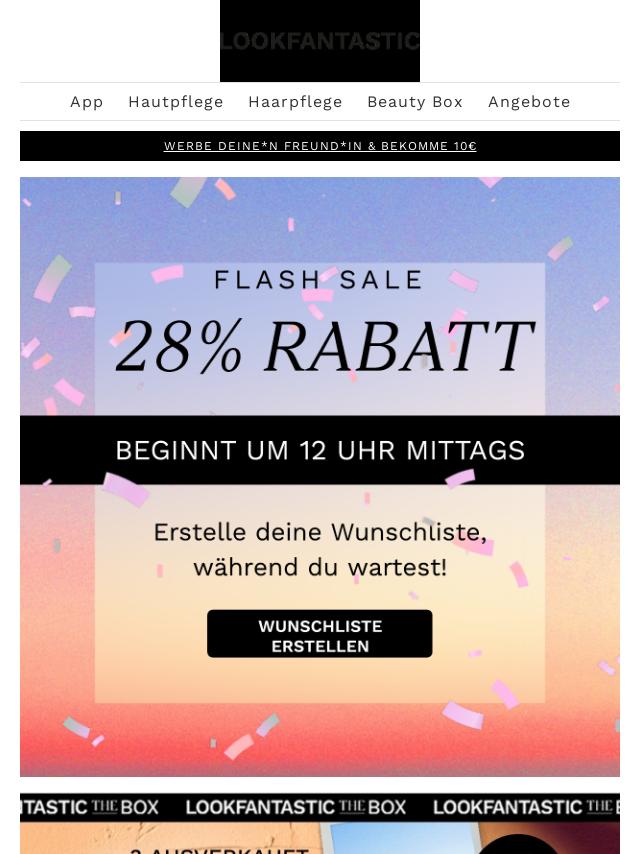Screen dimensions: 640x854
Task: View Angebote deals link
Action: (528, 102)
